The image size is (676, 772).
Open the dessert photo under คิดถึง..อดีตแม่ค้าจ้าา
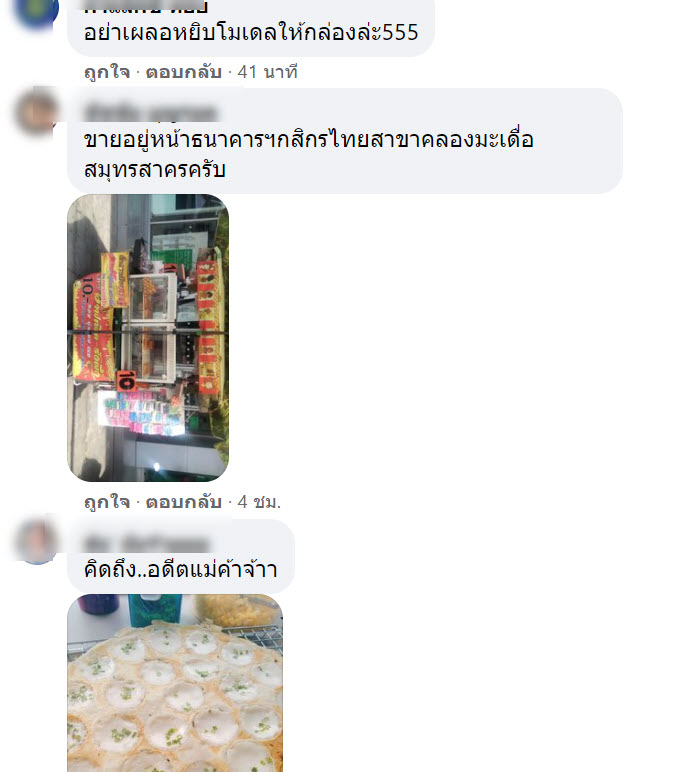tap(175, 683)
